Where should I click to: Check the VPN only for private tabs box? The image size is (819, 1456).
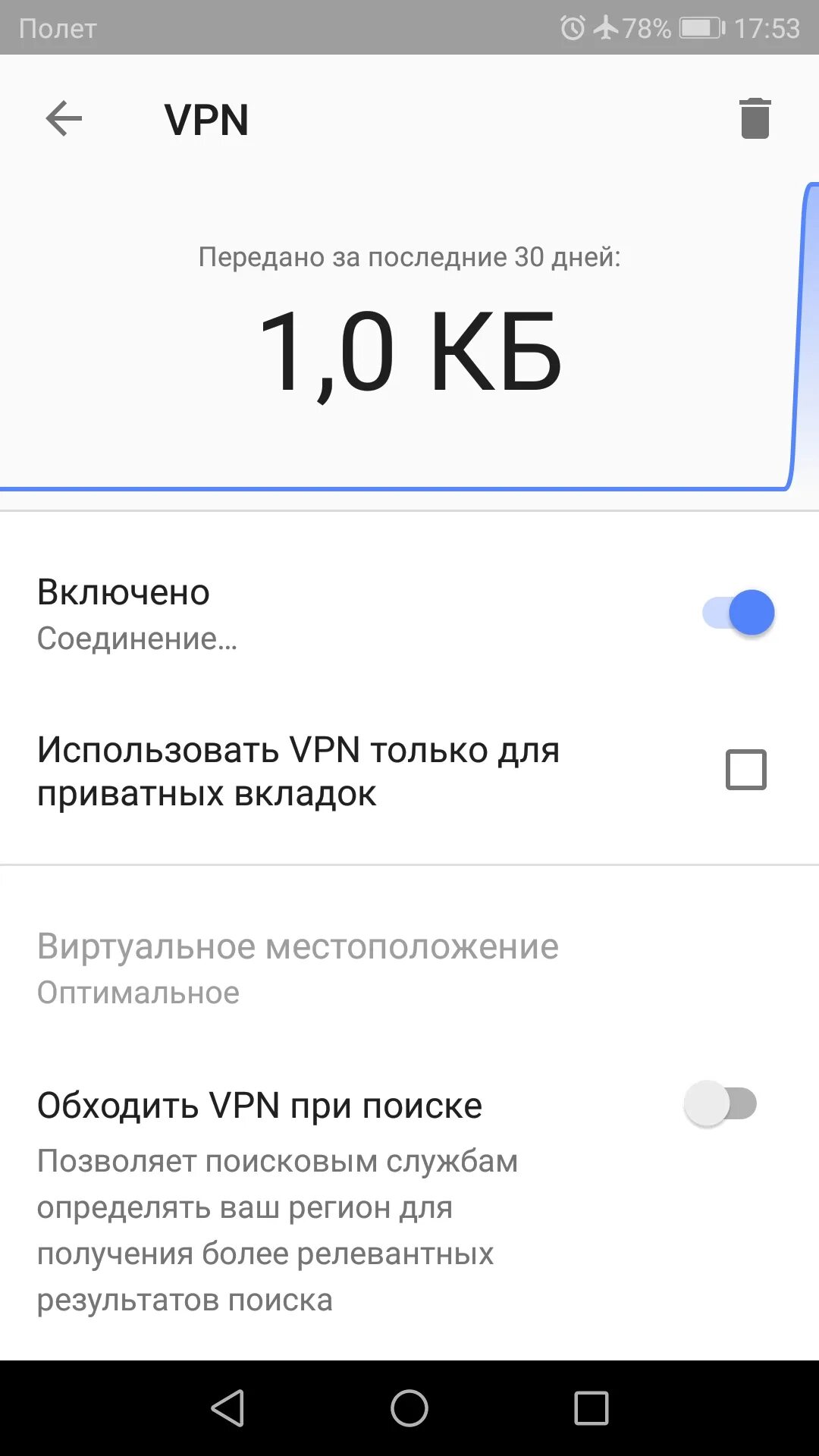pos(746,770)
